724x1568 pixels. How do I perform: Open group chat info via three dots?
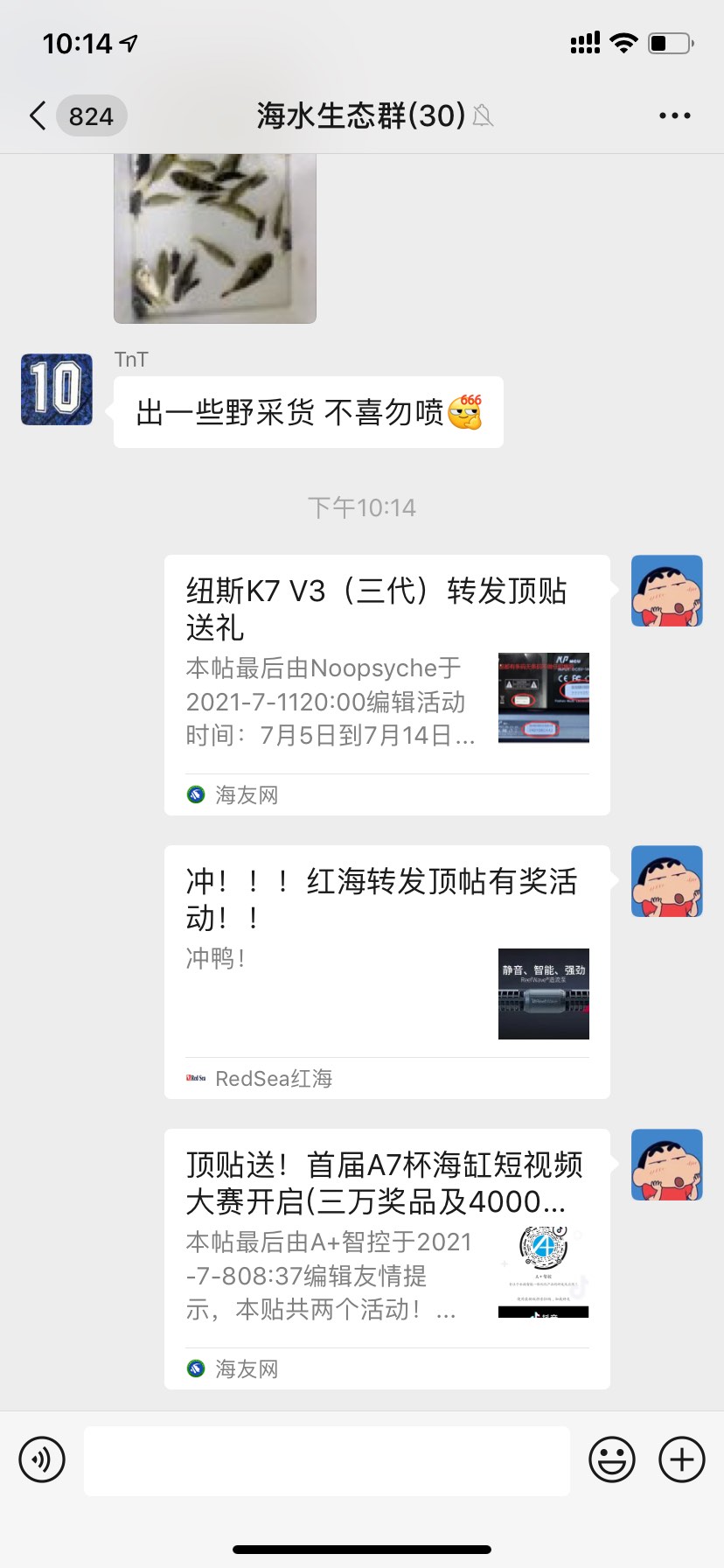(674, 115)
